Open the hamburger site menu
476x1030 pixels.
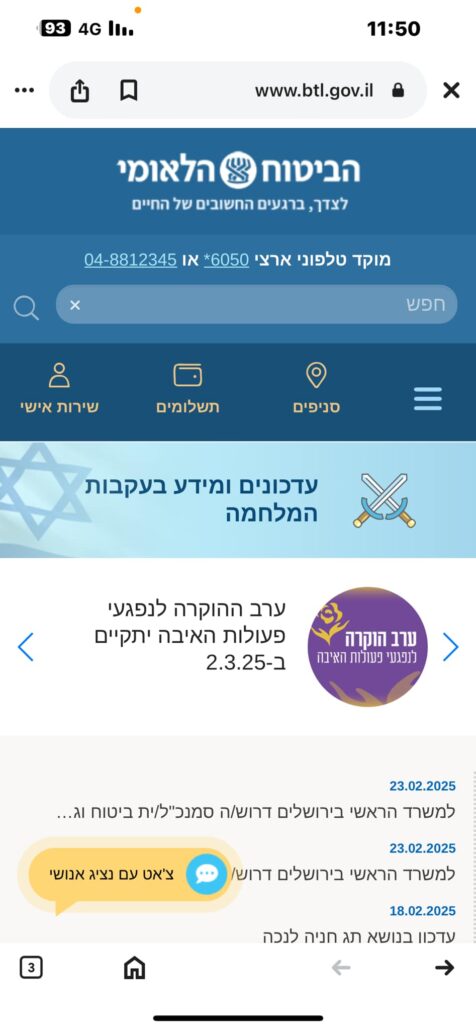(428, 399)
